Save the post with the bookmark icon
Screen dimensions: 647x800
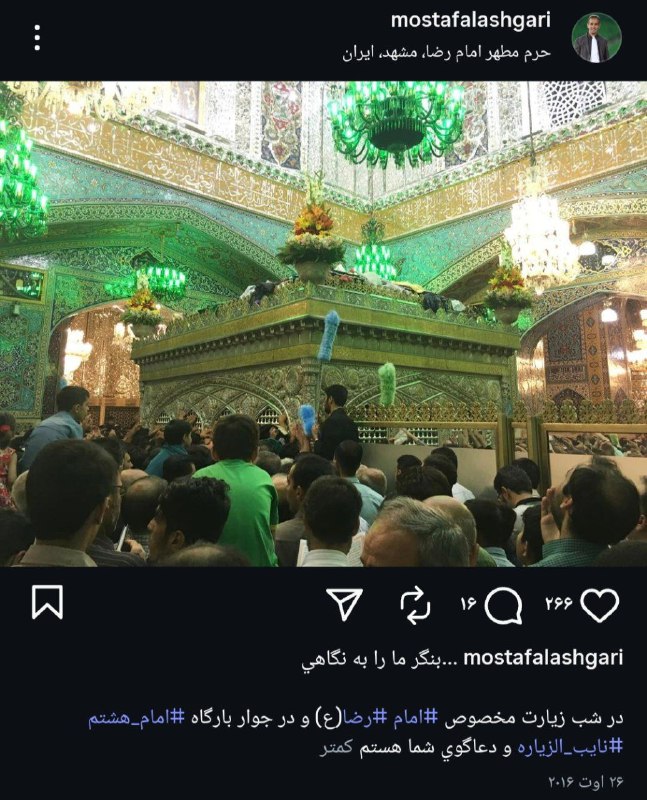coord(47,603)
